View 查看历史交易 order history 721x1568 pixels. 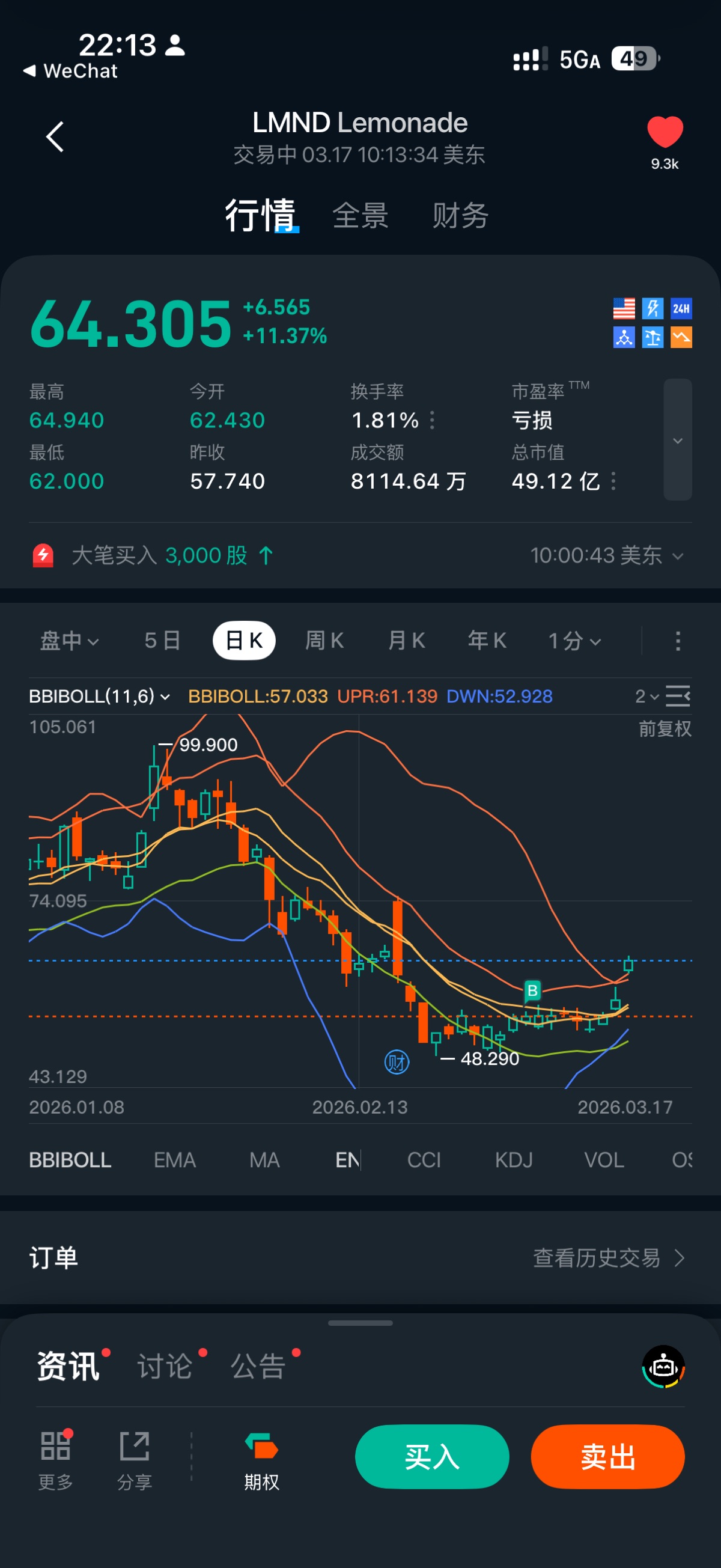(609, 1257)
